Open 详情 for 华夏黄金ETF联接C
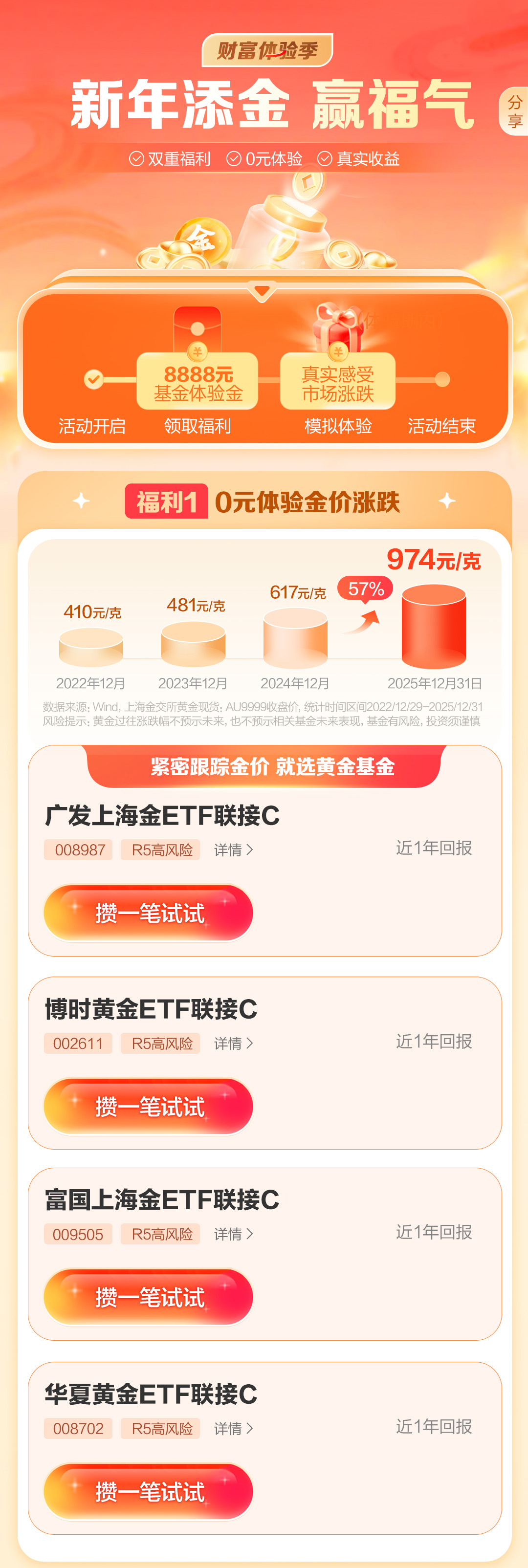This screenshot has height=1568, width=528. [x=233, y=1428]
